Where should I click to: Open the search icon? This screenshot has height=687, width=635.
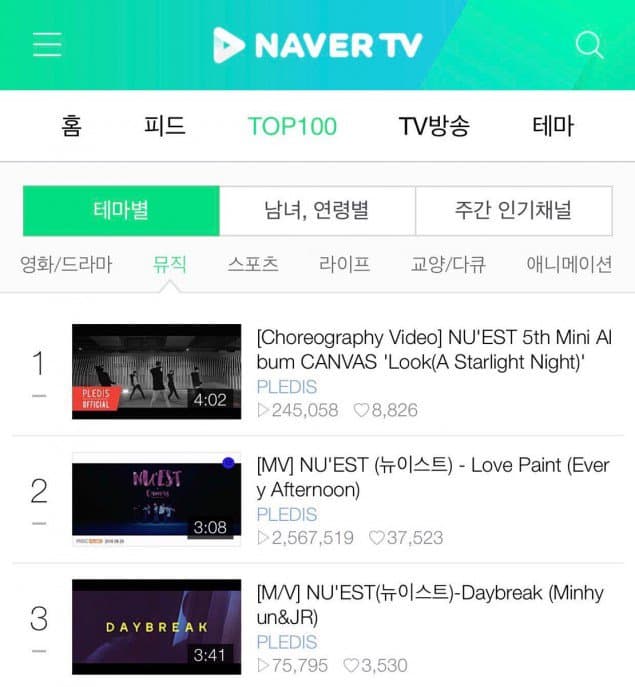589,44
